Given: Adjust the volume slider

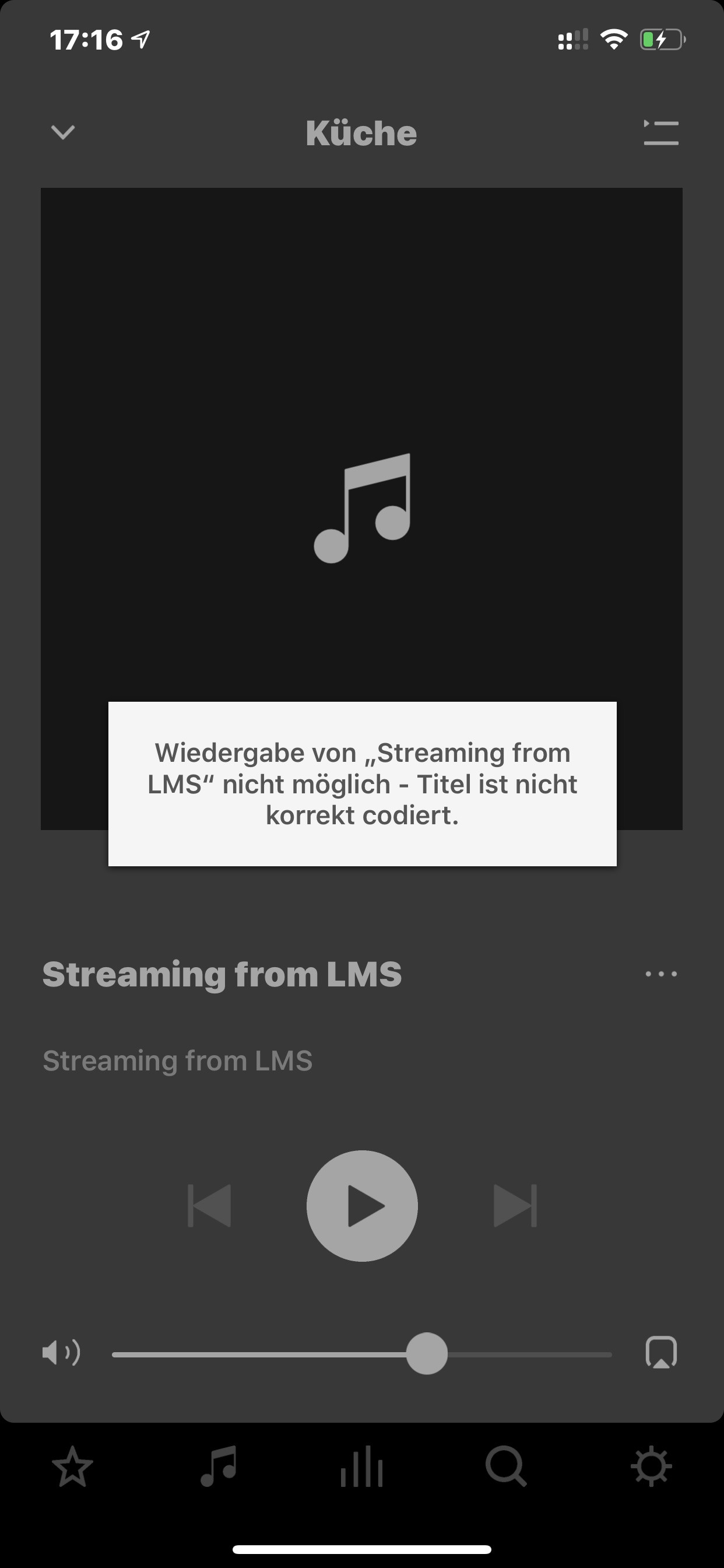Looking at the screenshot, I should tap(427, 1354).
